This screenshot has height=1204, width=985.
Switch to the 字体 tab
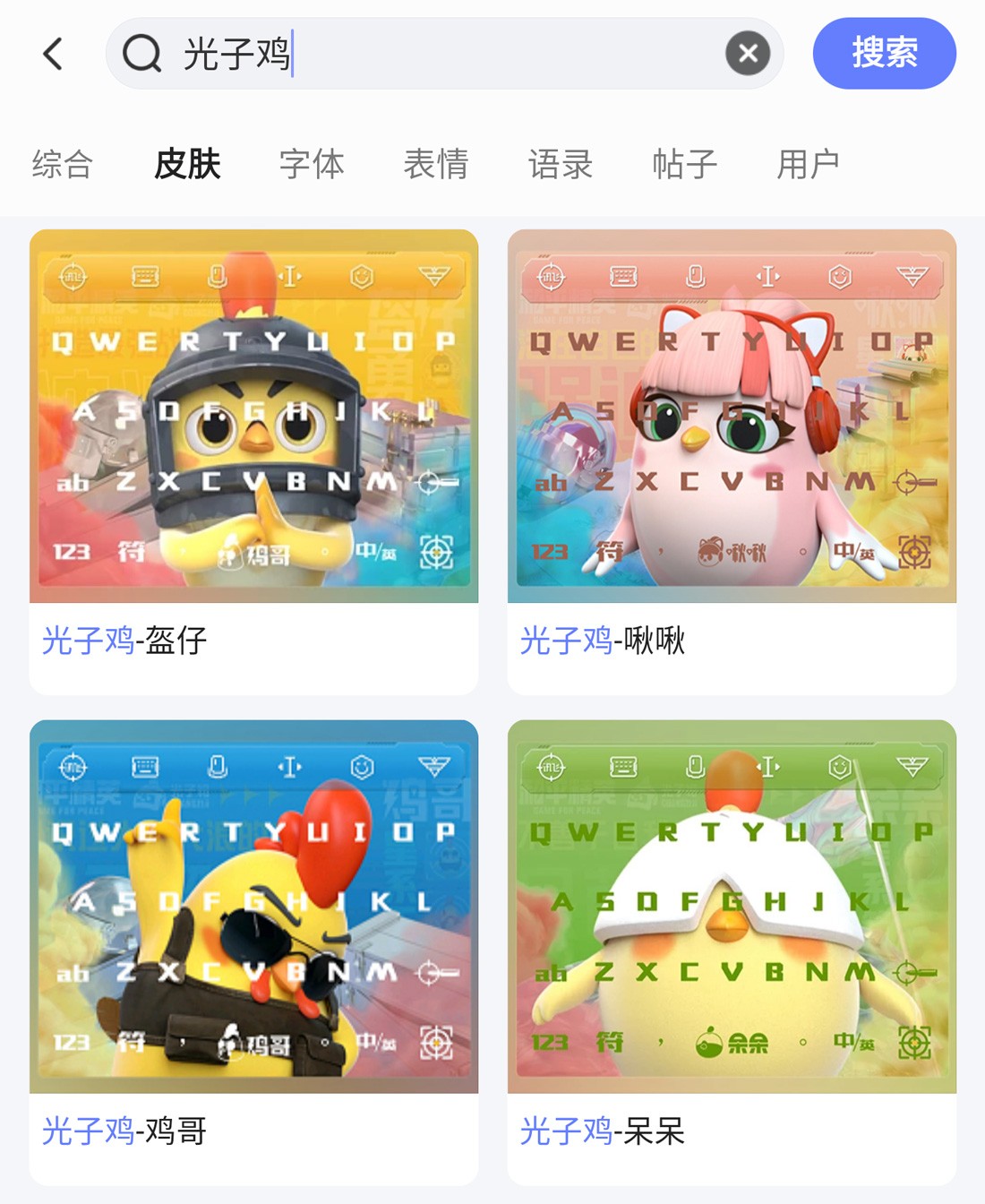pos(312,163)
